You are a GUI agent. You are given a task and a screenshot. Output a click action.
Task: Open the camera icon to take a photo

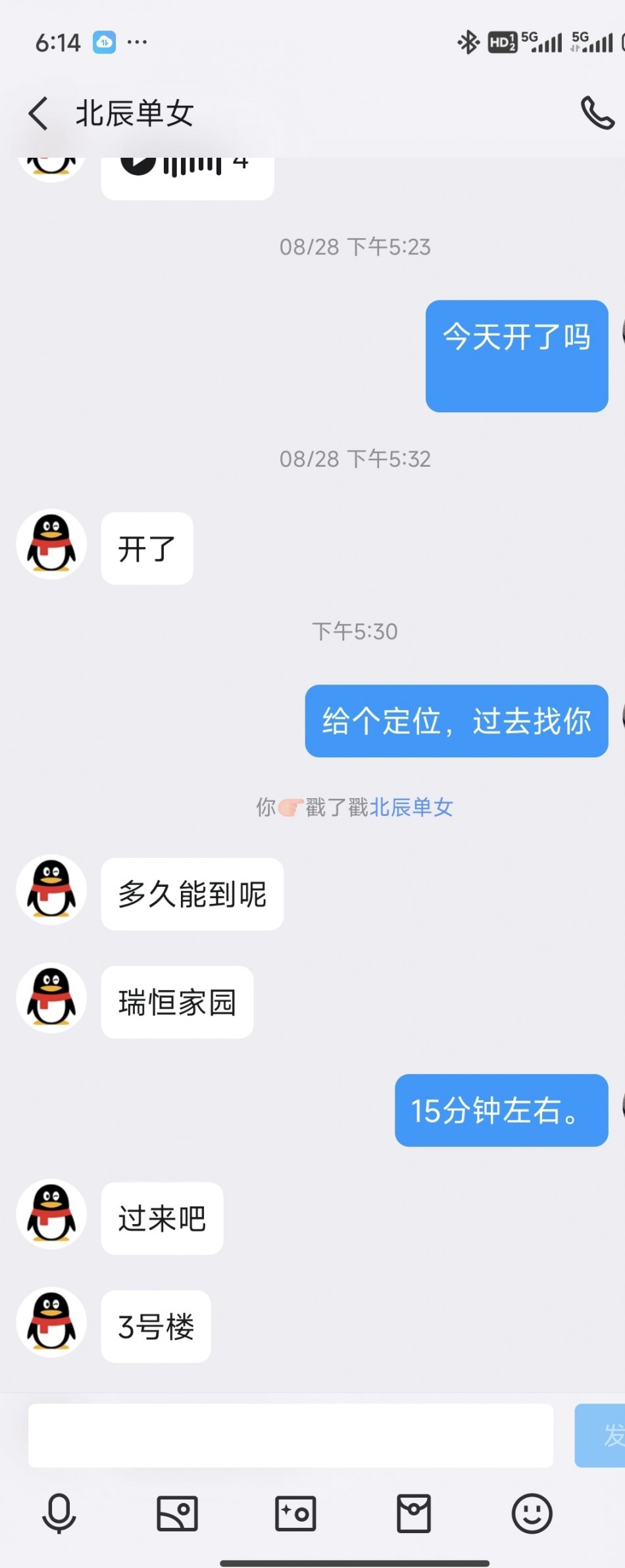(x=295, y=1513)
